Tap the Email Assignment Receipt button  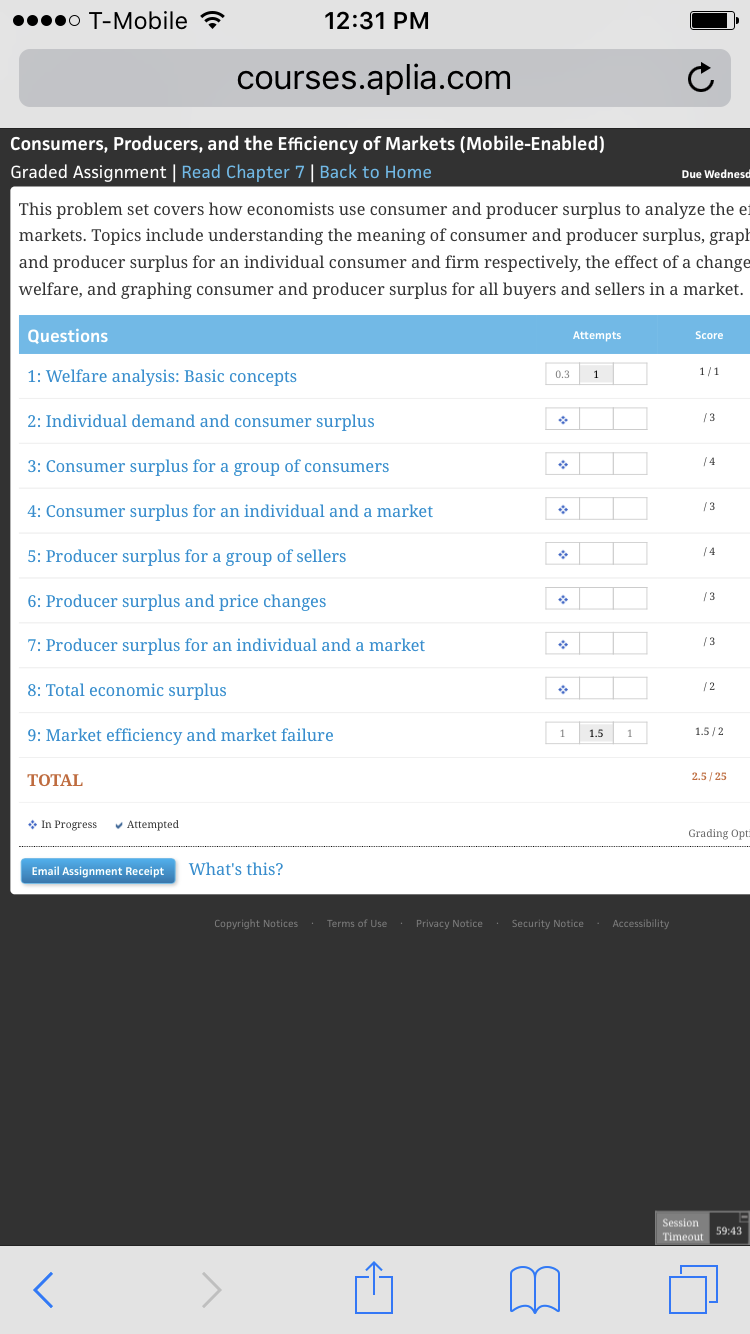pos(98,871)
